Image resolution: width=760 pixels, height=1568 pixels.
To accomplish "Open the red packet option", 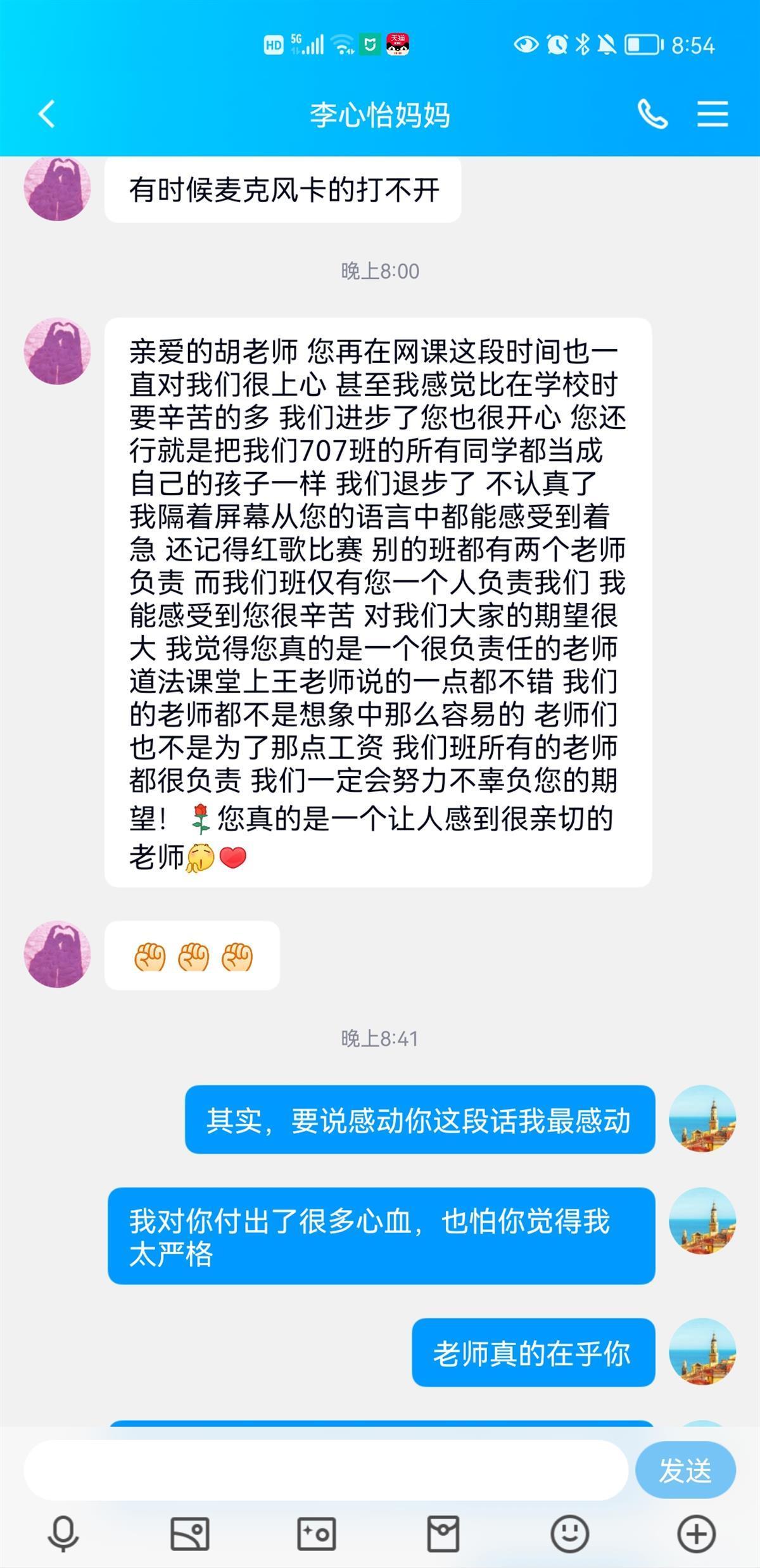I will coord(443,1534).
